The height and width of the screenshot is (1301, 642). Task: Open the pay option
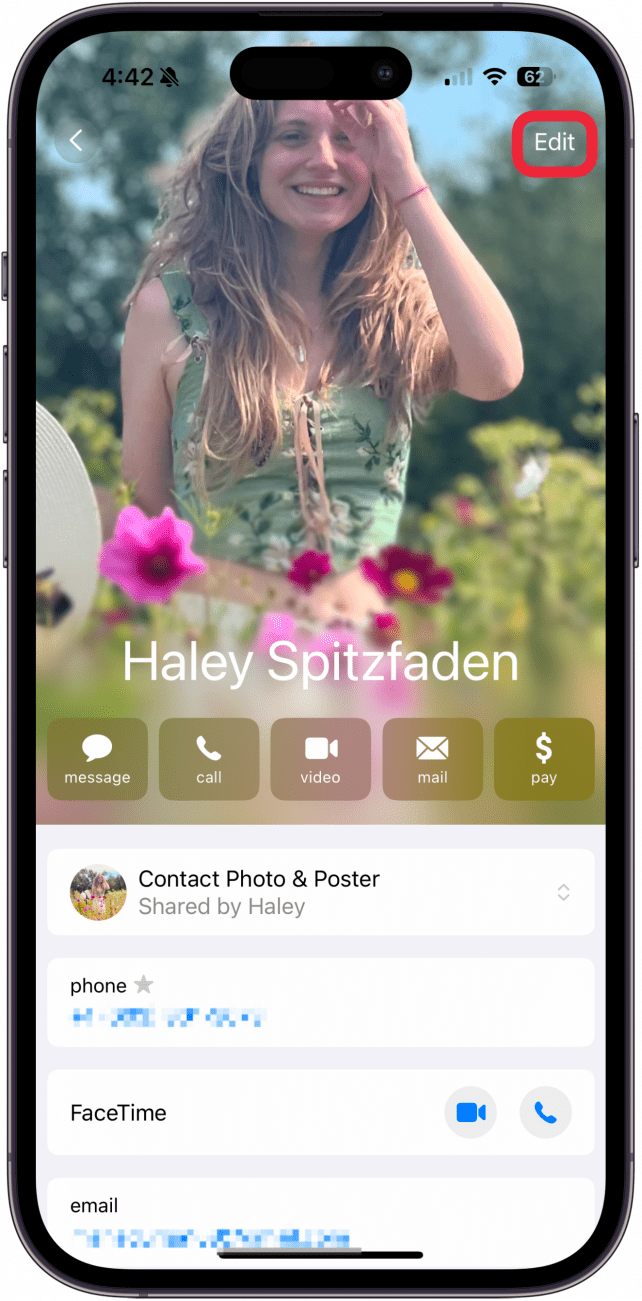coord(544,759)
